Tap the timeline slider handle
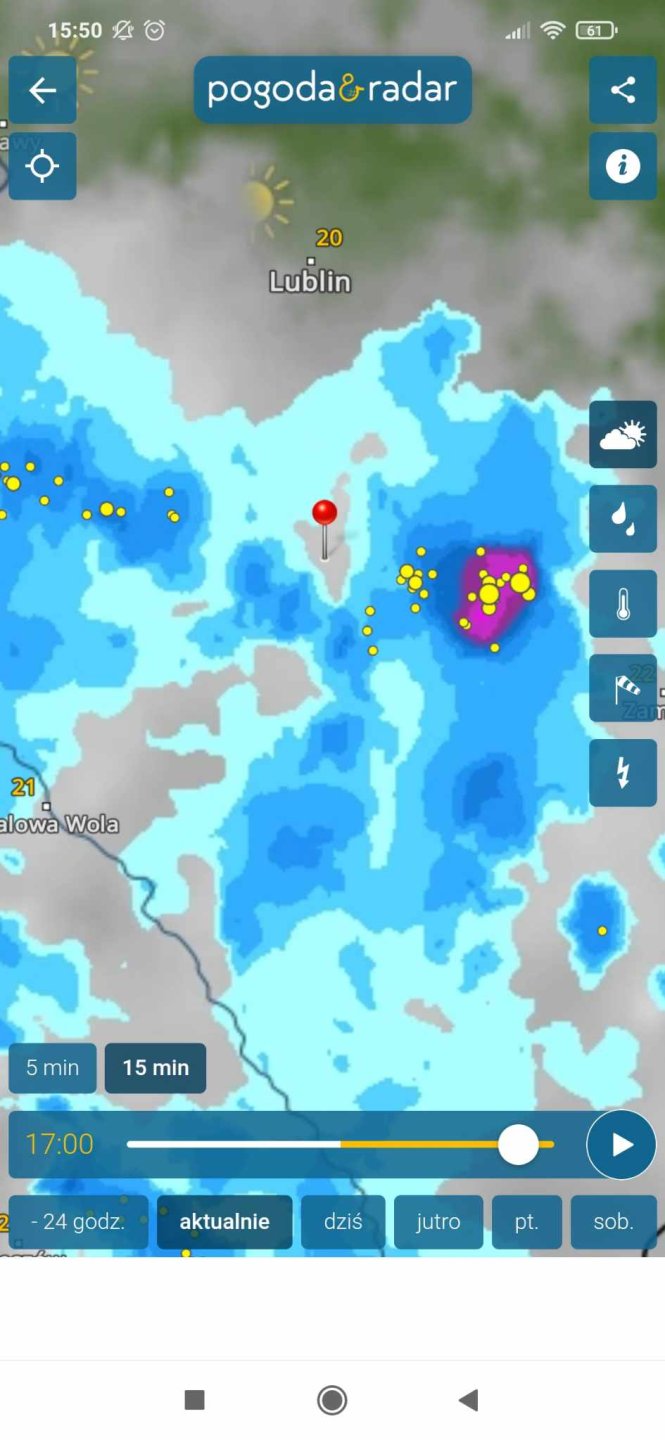 518,1144
